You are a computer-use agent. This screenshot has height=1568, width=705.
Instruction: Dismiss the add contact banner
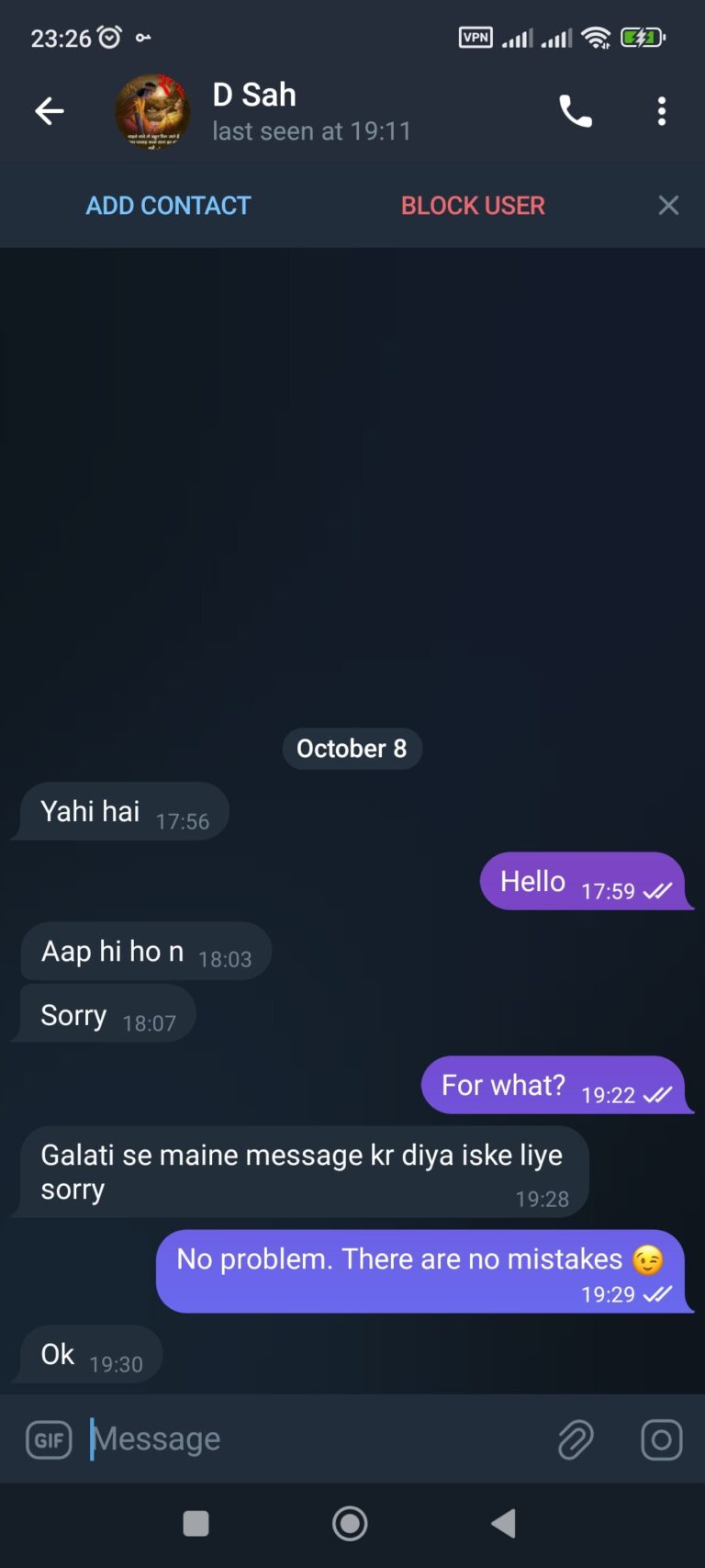pos(668,205)
